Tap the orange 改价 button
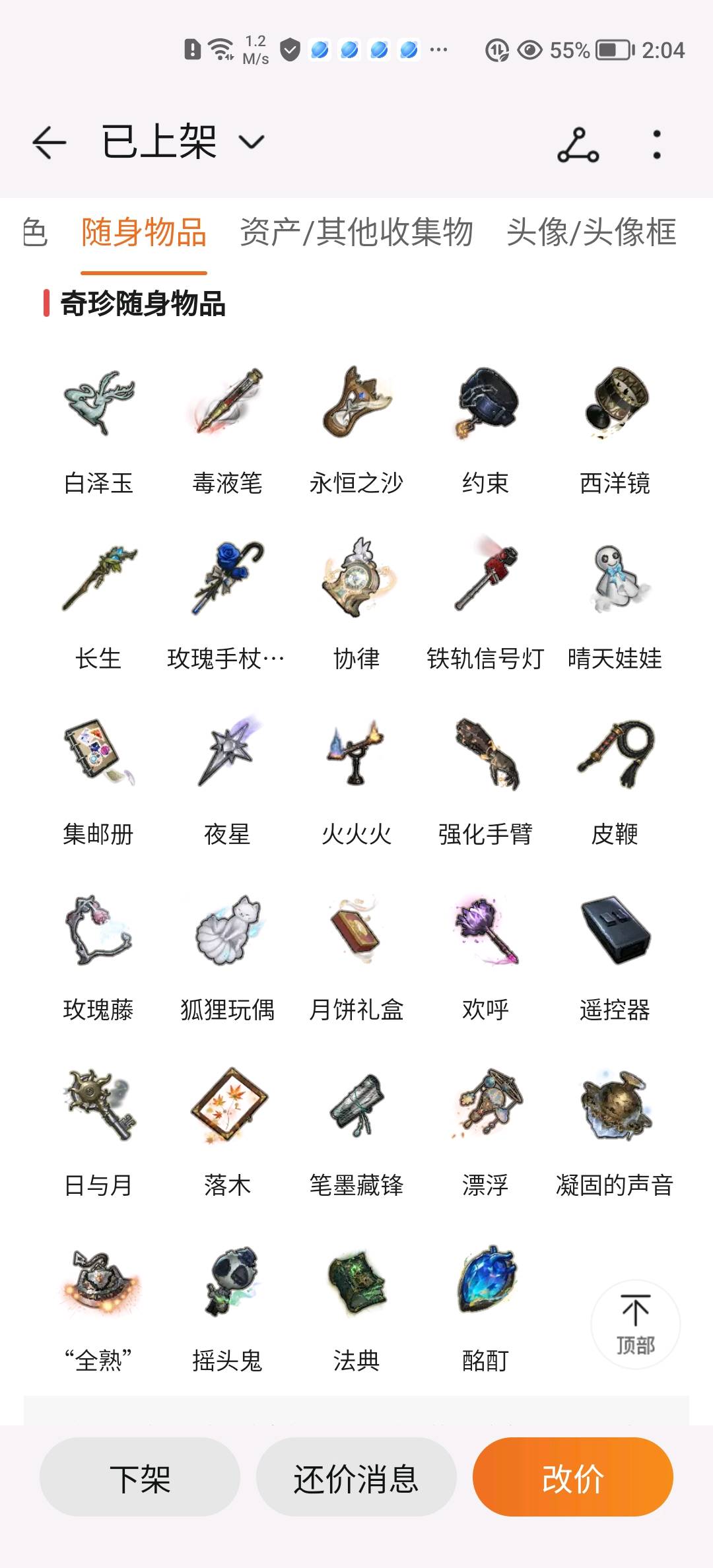 (x=572, y=1478)
